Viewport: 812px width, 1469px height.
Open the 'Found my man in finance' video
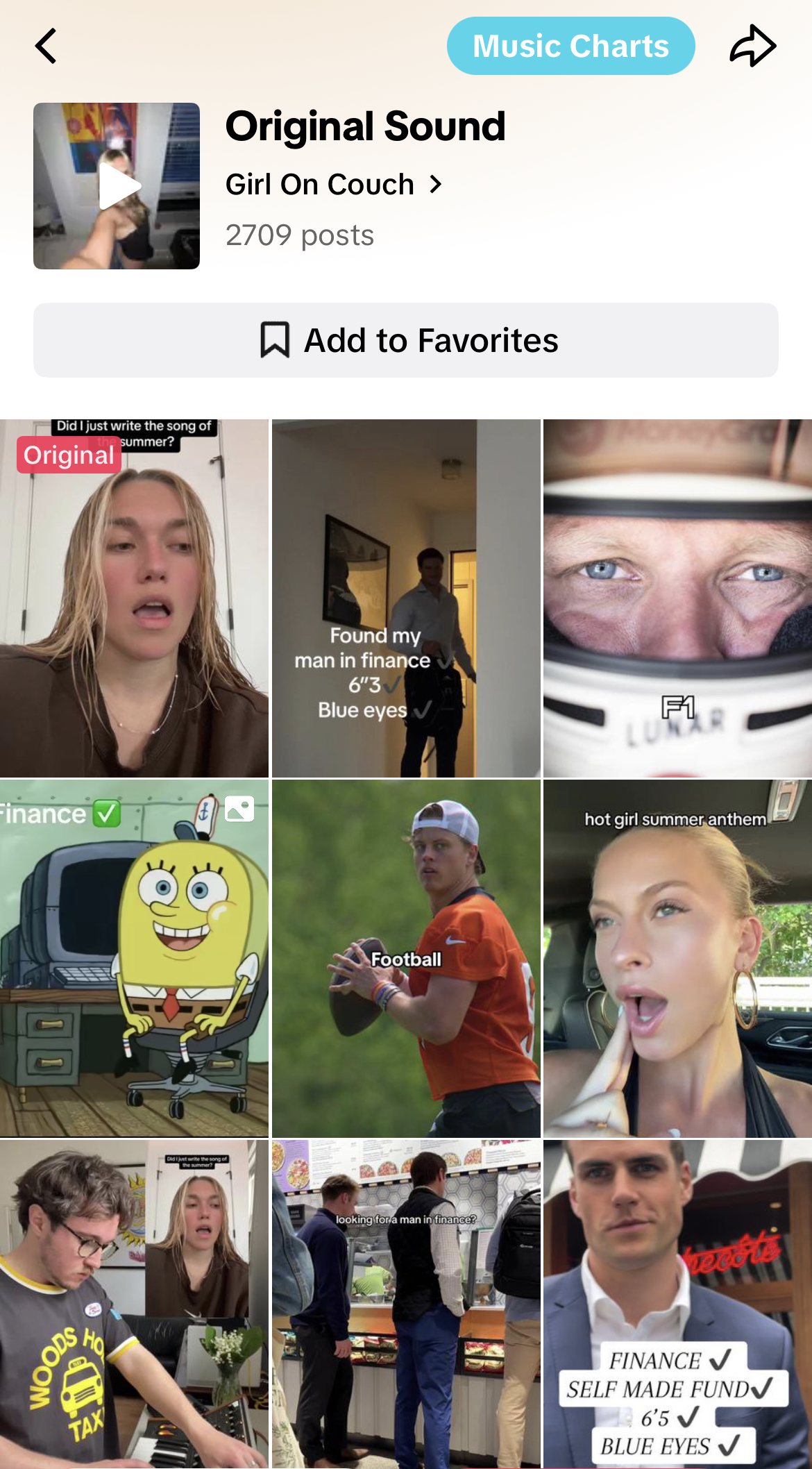pos(406,598)
